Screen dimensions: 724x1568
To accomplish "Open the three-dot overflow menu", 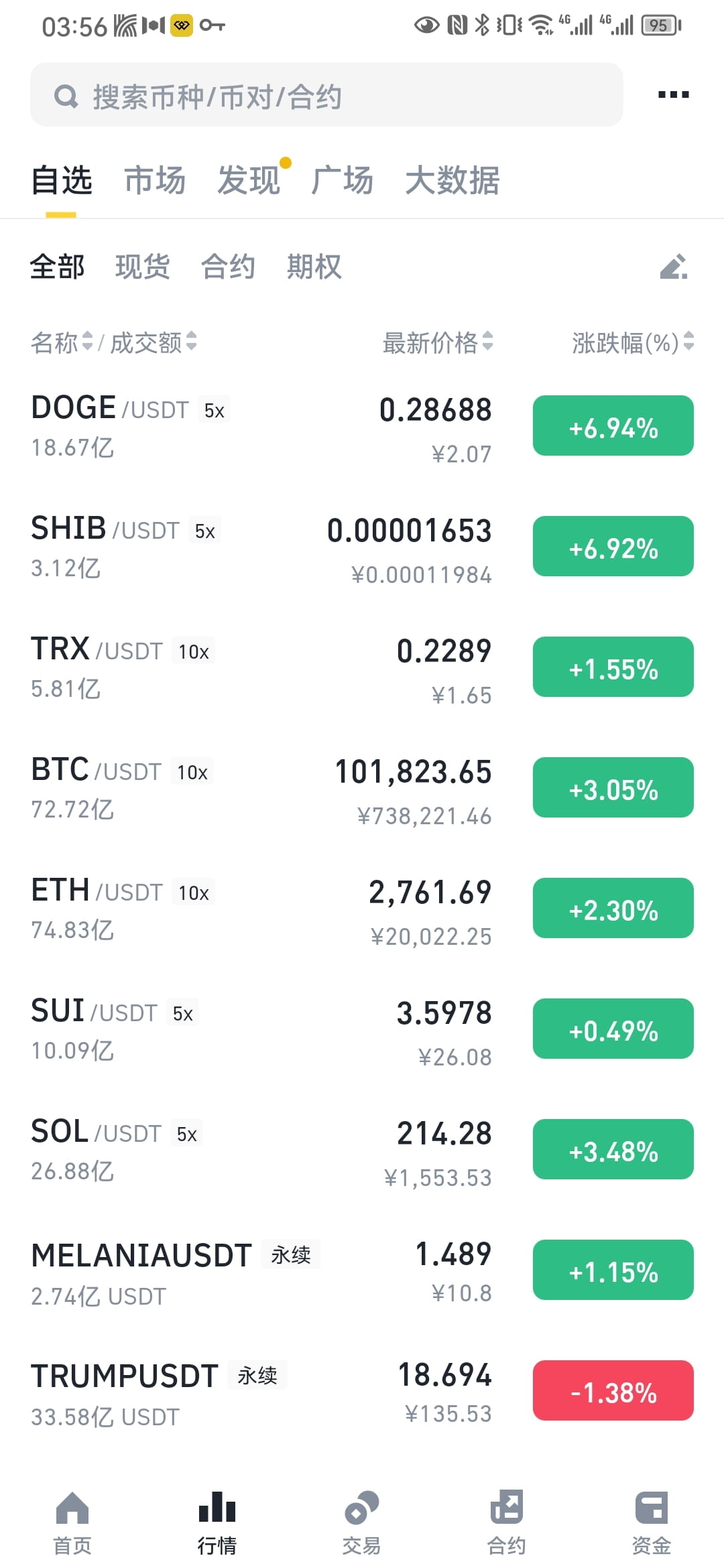I will click(673, 94).
